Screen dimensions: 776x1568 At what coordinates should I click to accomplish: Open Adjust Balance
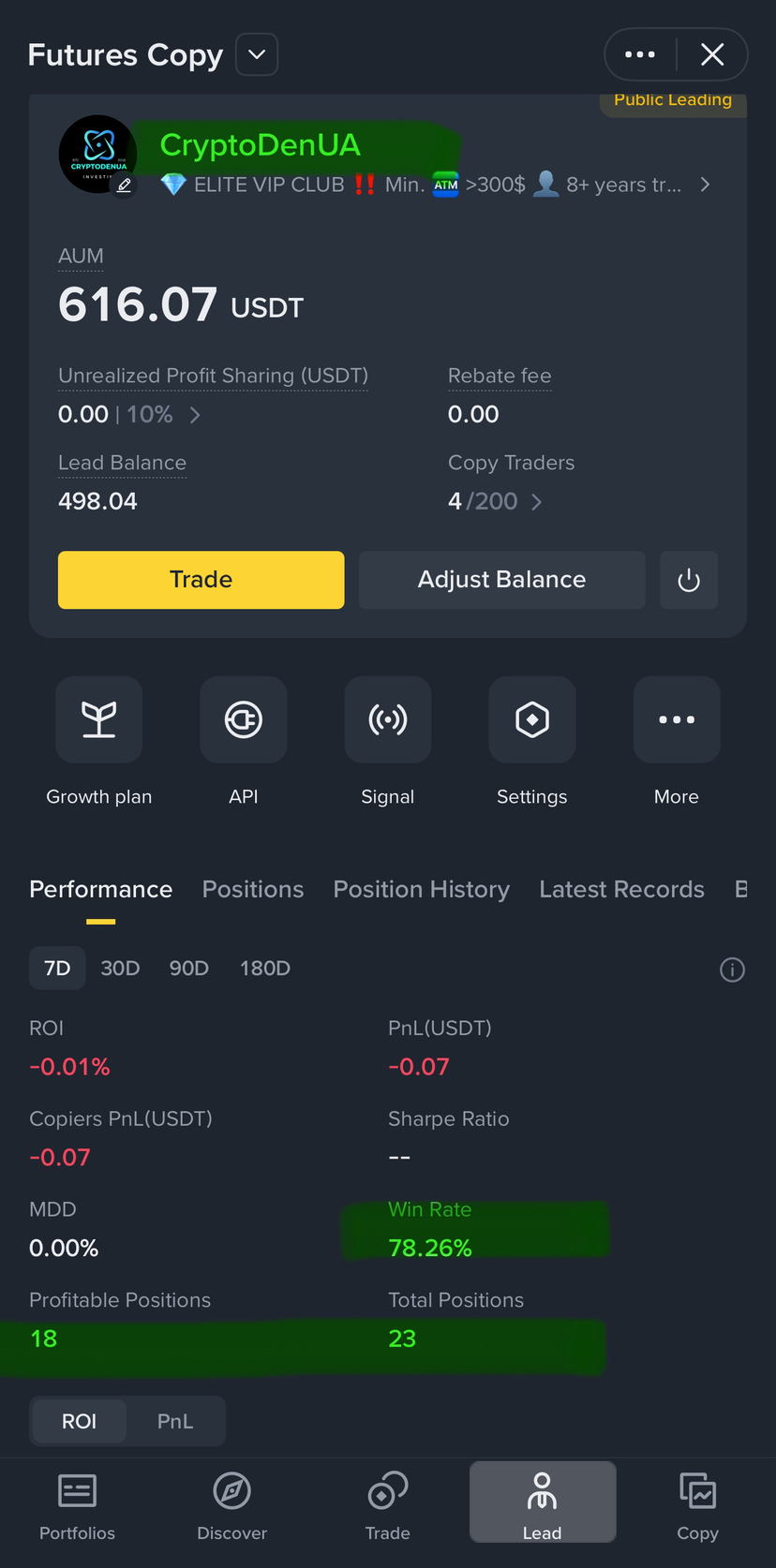[501, 580]
